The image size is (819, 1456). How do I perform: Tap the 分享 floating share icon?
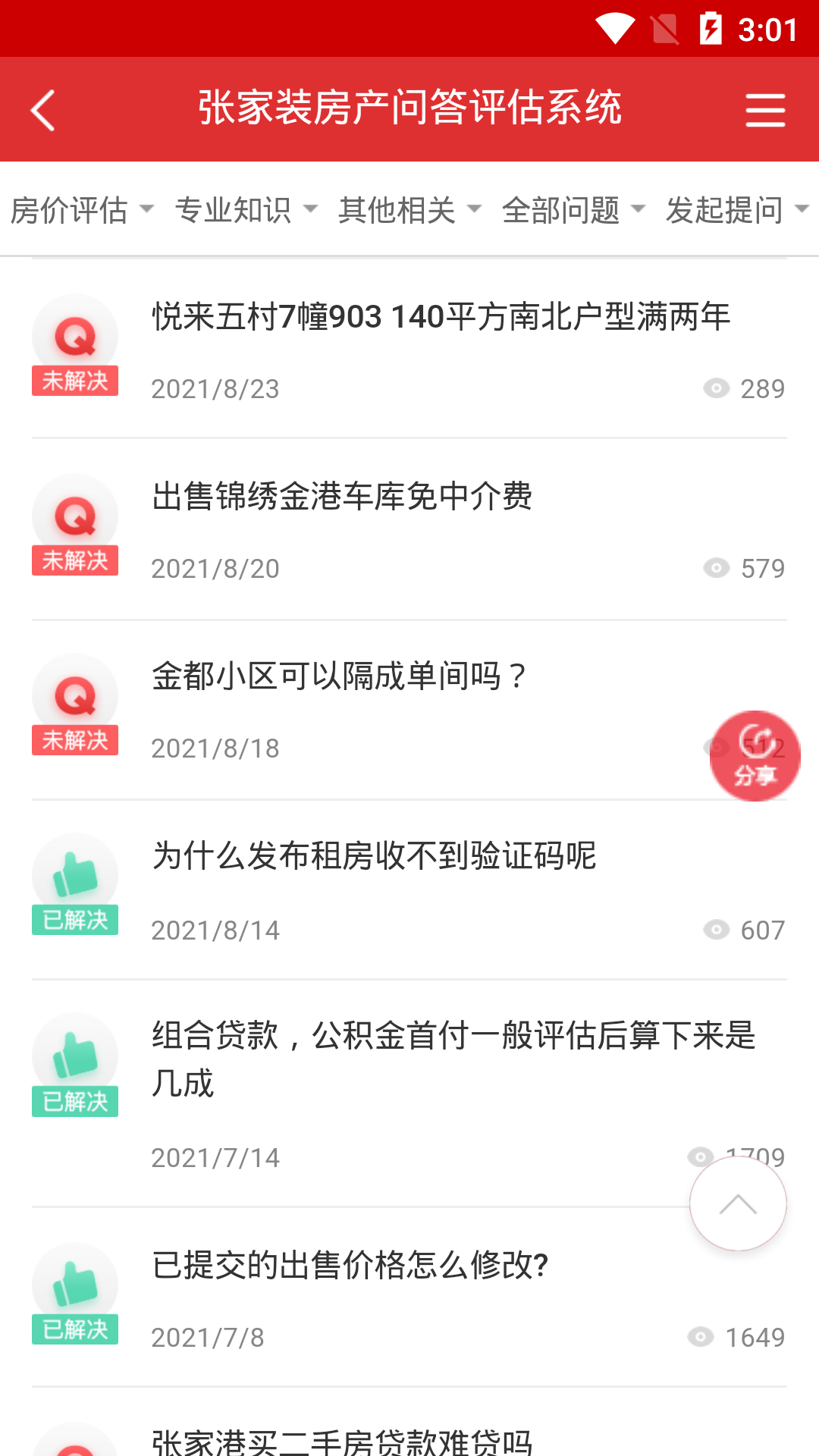pos(755,756)
